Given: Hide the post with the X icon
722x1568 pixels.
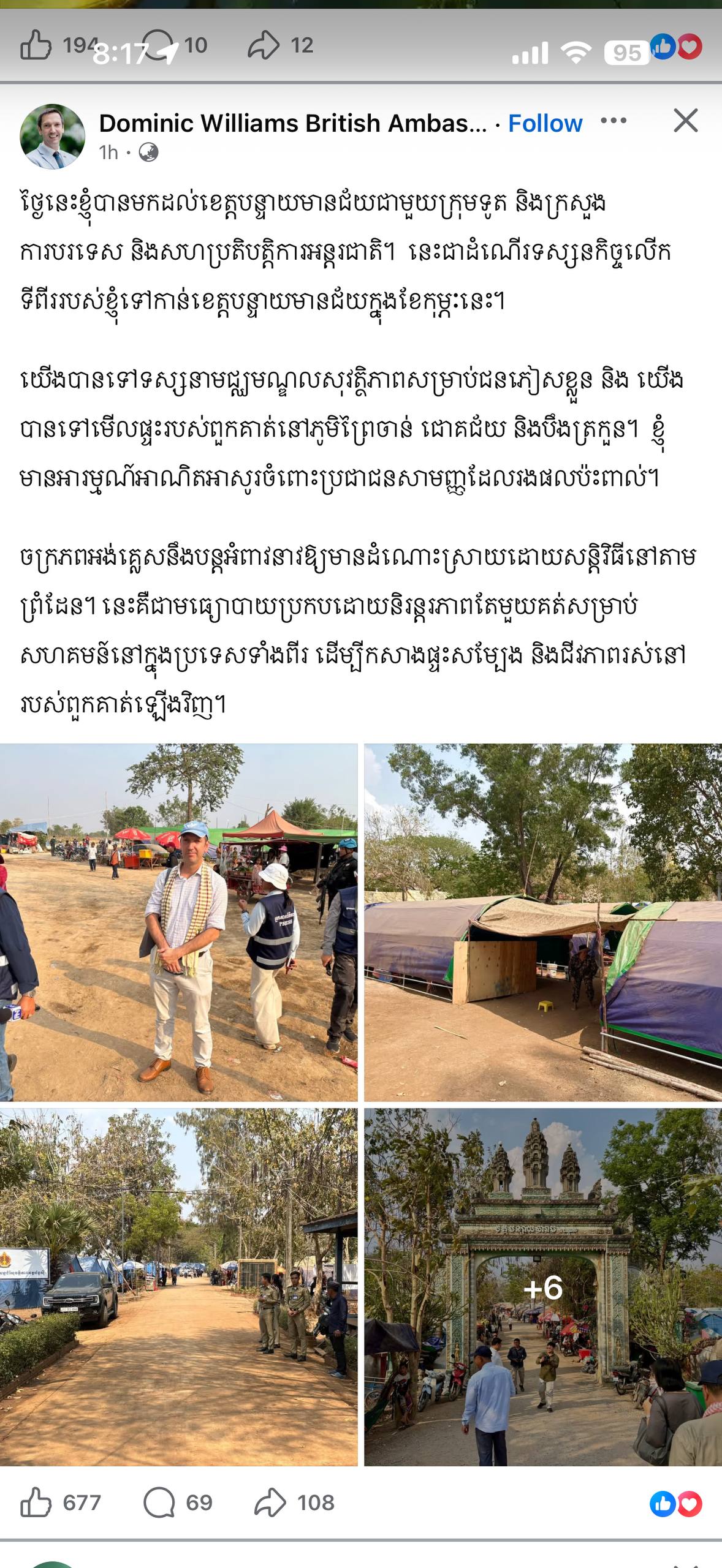Looking at the screenshot, I should tap(685, 121).
